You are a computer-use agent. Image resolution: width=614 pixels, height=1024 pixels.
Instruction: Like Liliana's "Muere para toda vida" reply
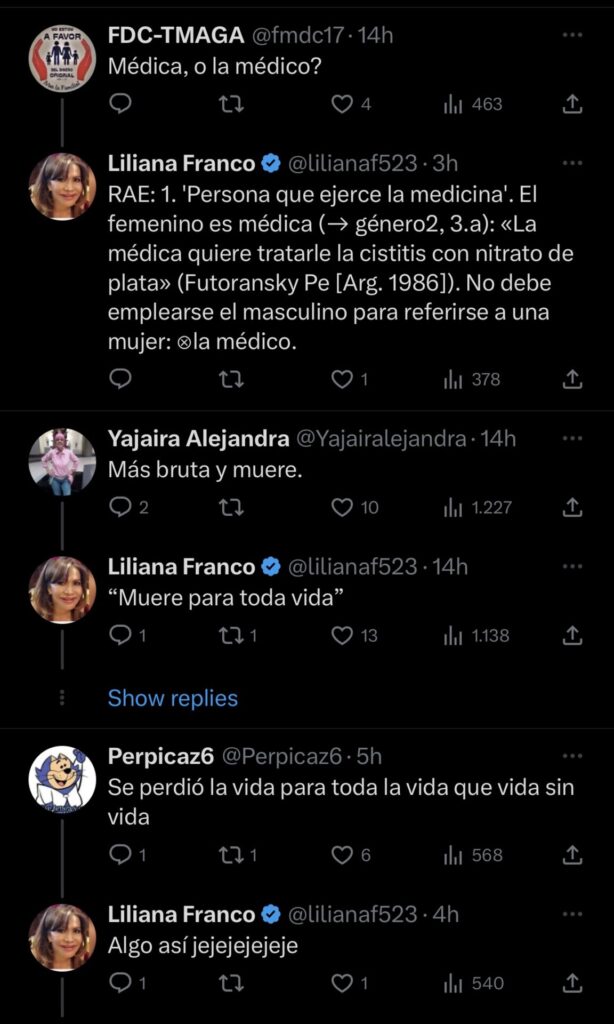click(343, 635)
